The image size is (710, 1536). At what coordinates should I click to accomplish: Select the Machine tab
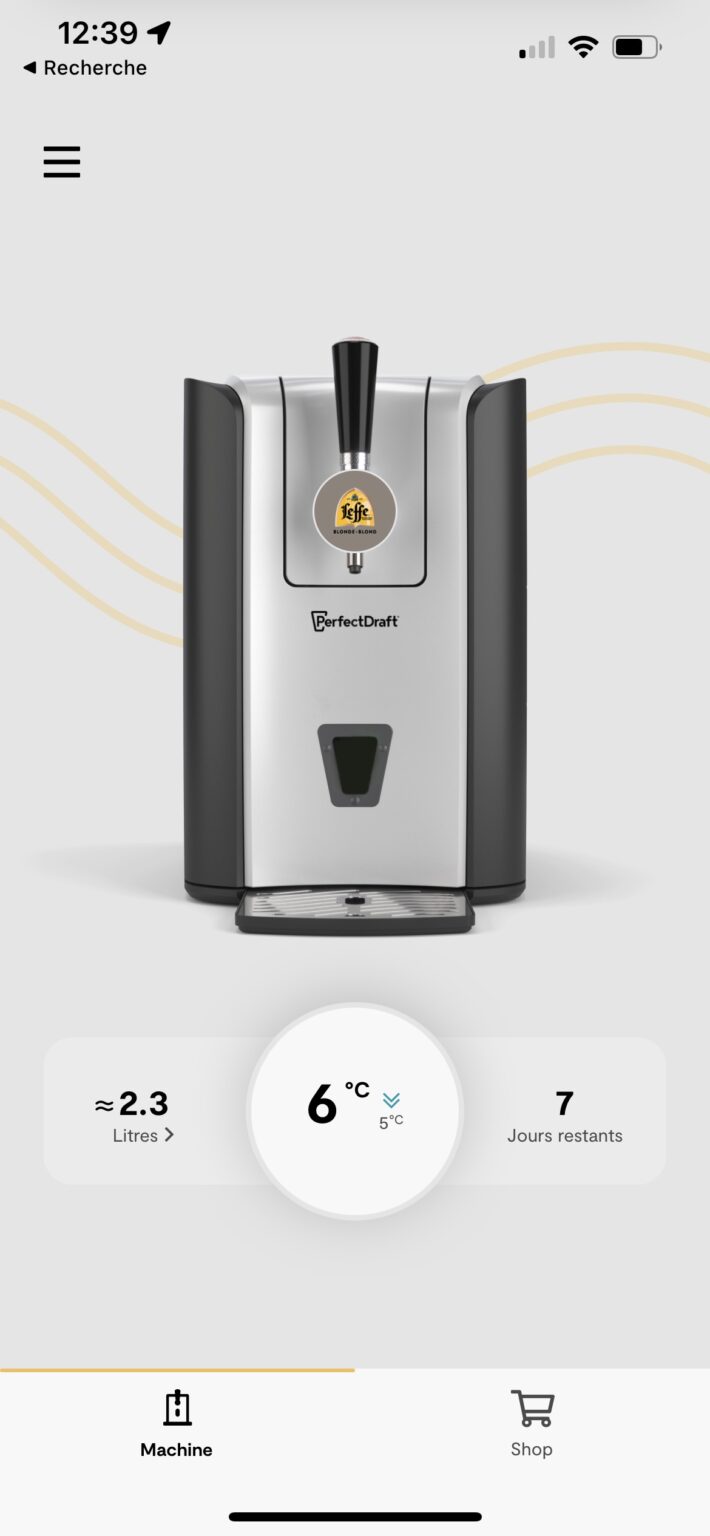pyautogui.click(x=177, y=1424)
